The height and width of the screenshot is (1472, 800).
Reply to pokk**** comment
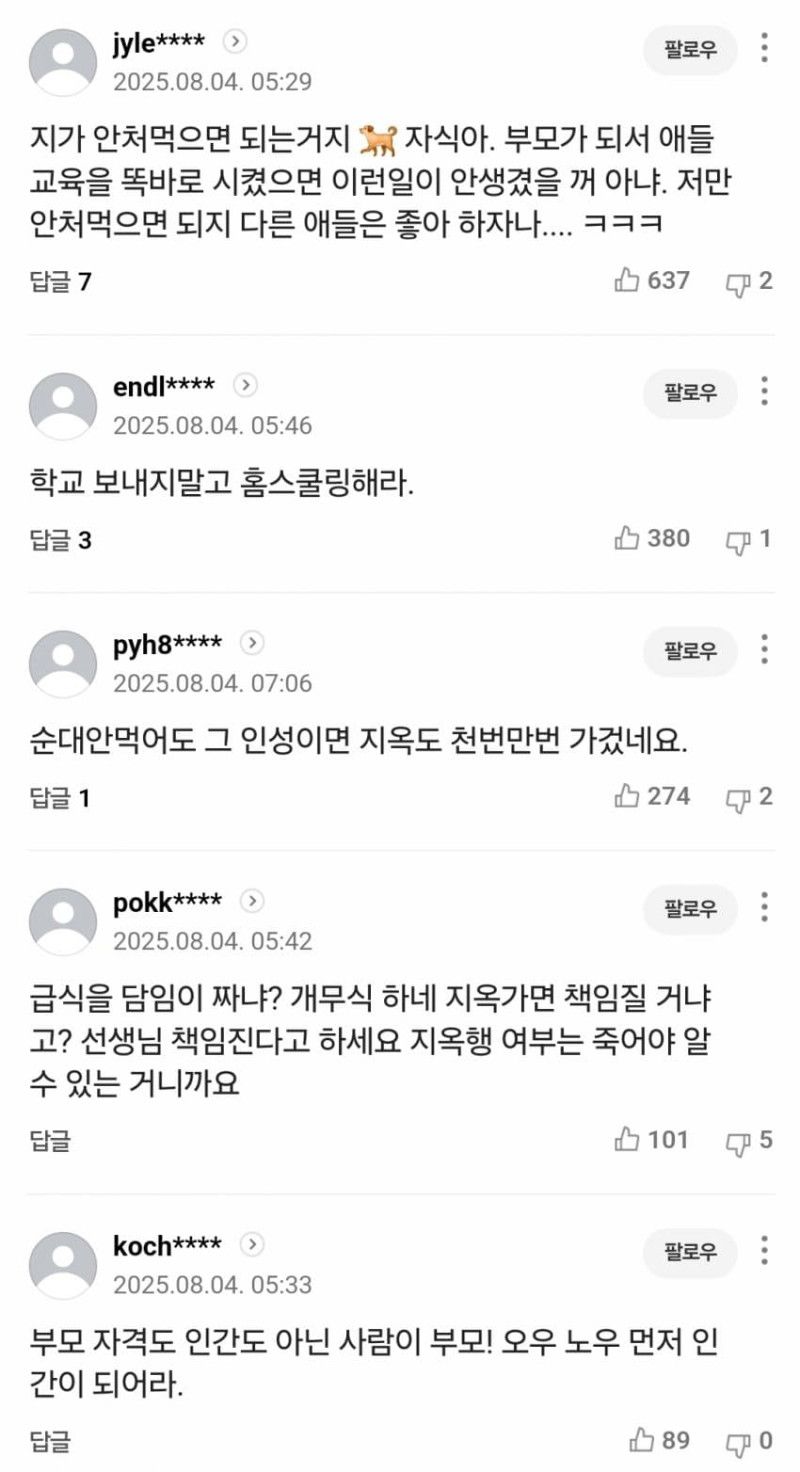click(50, 1141)
